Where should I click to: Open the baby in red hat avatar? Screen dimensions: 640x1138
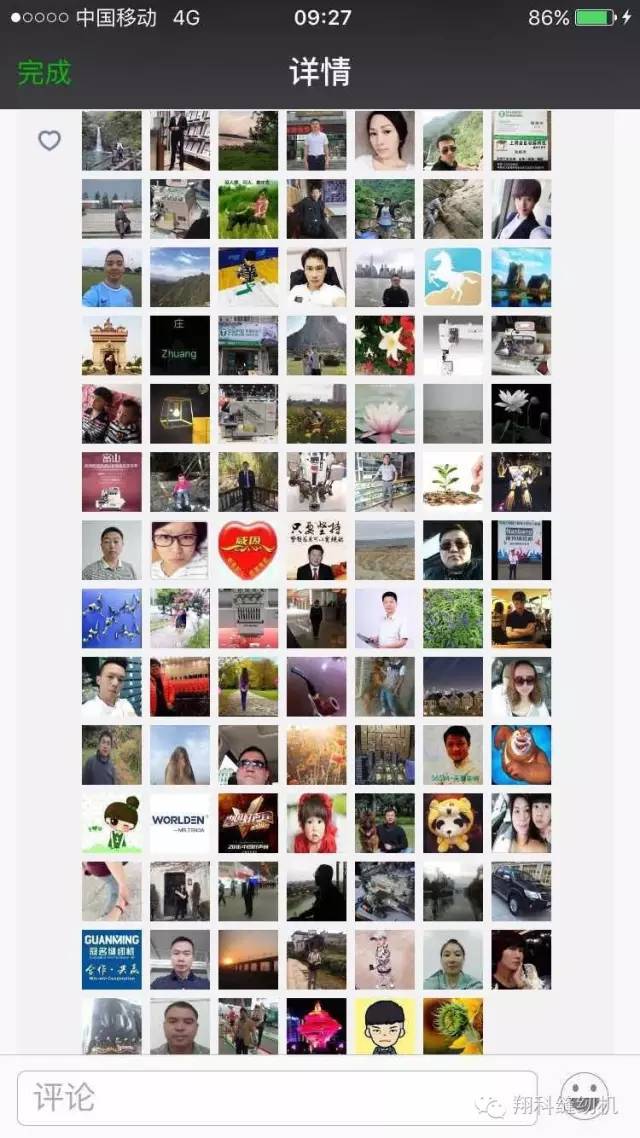pyautogui.click(x=316, y=822)
